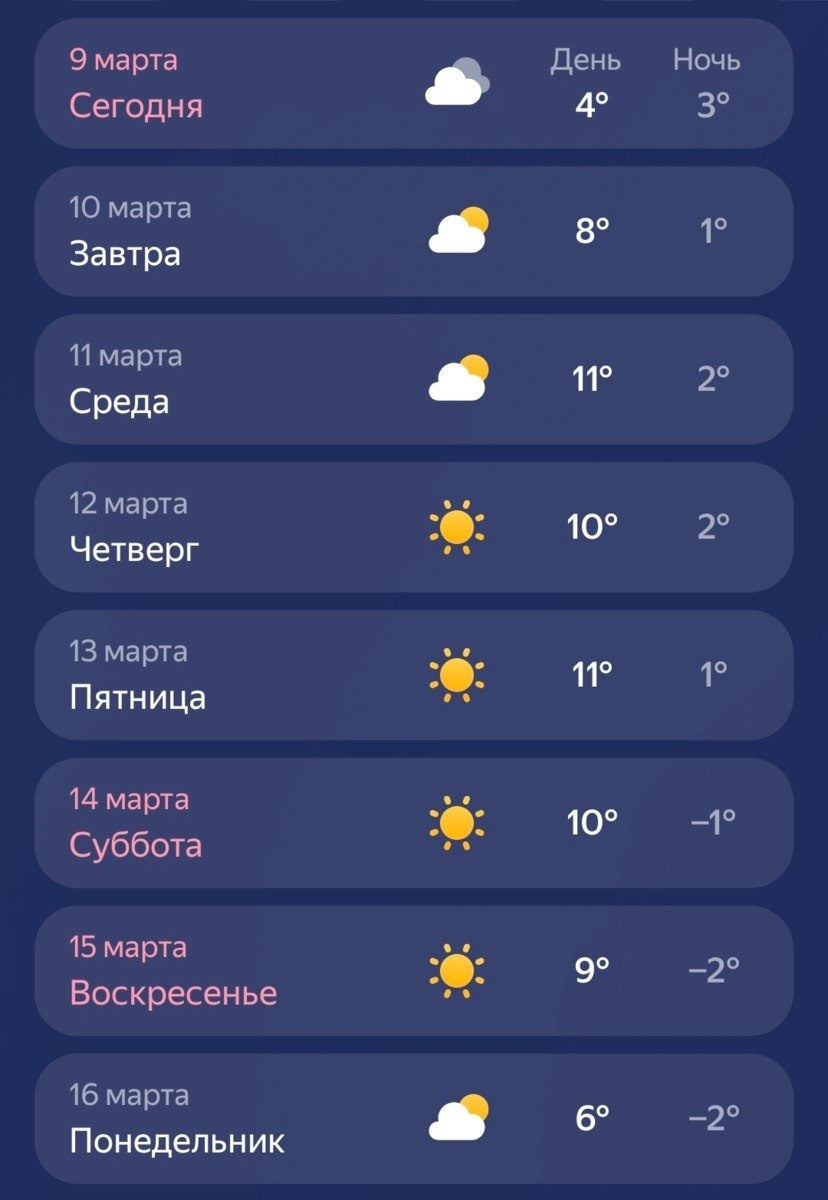Open today's forecast for 9 марта

[414, 84]
